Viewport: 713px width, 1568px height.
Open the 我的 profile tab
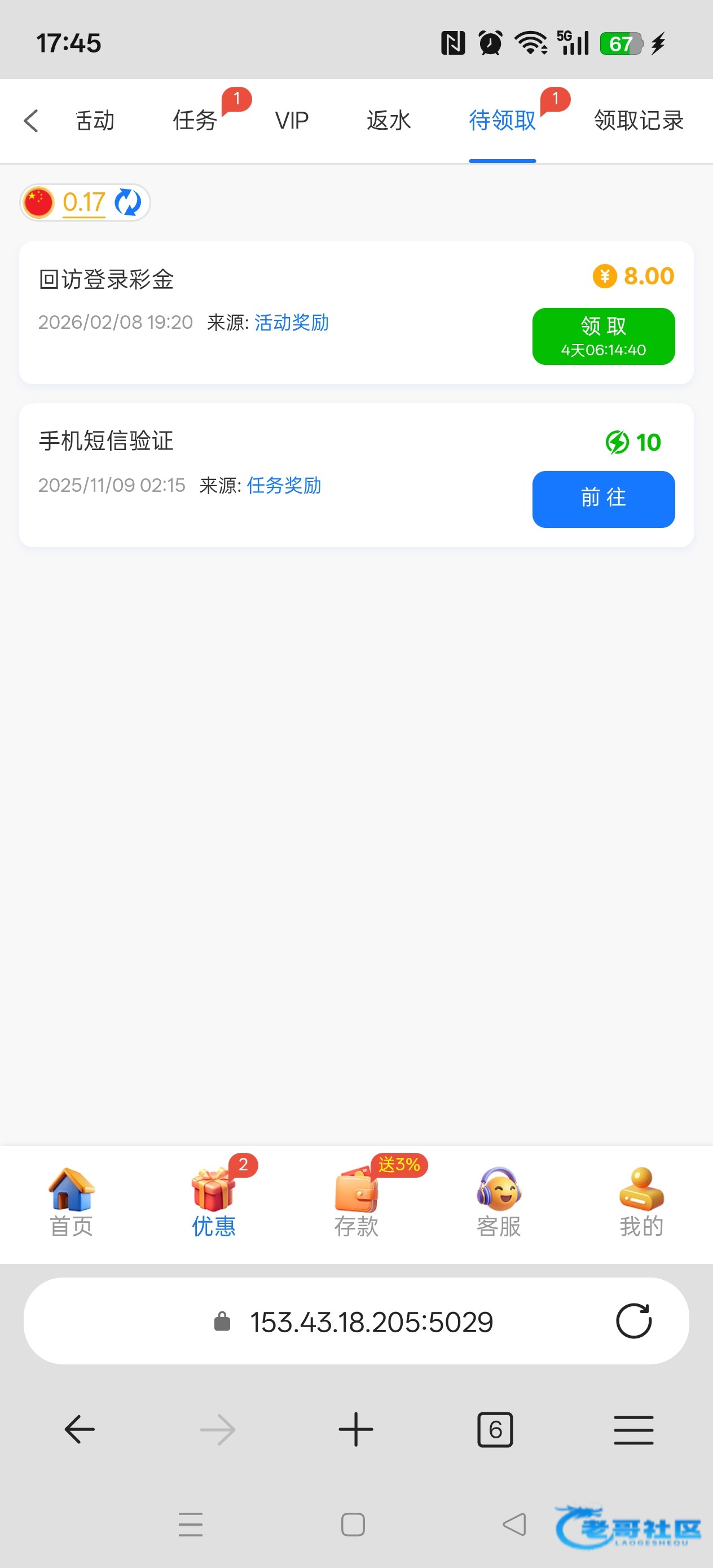[641, 1202]
